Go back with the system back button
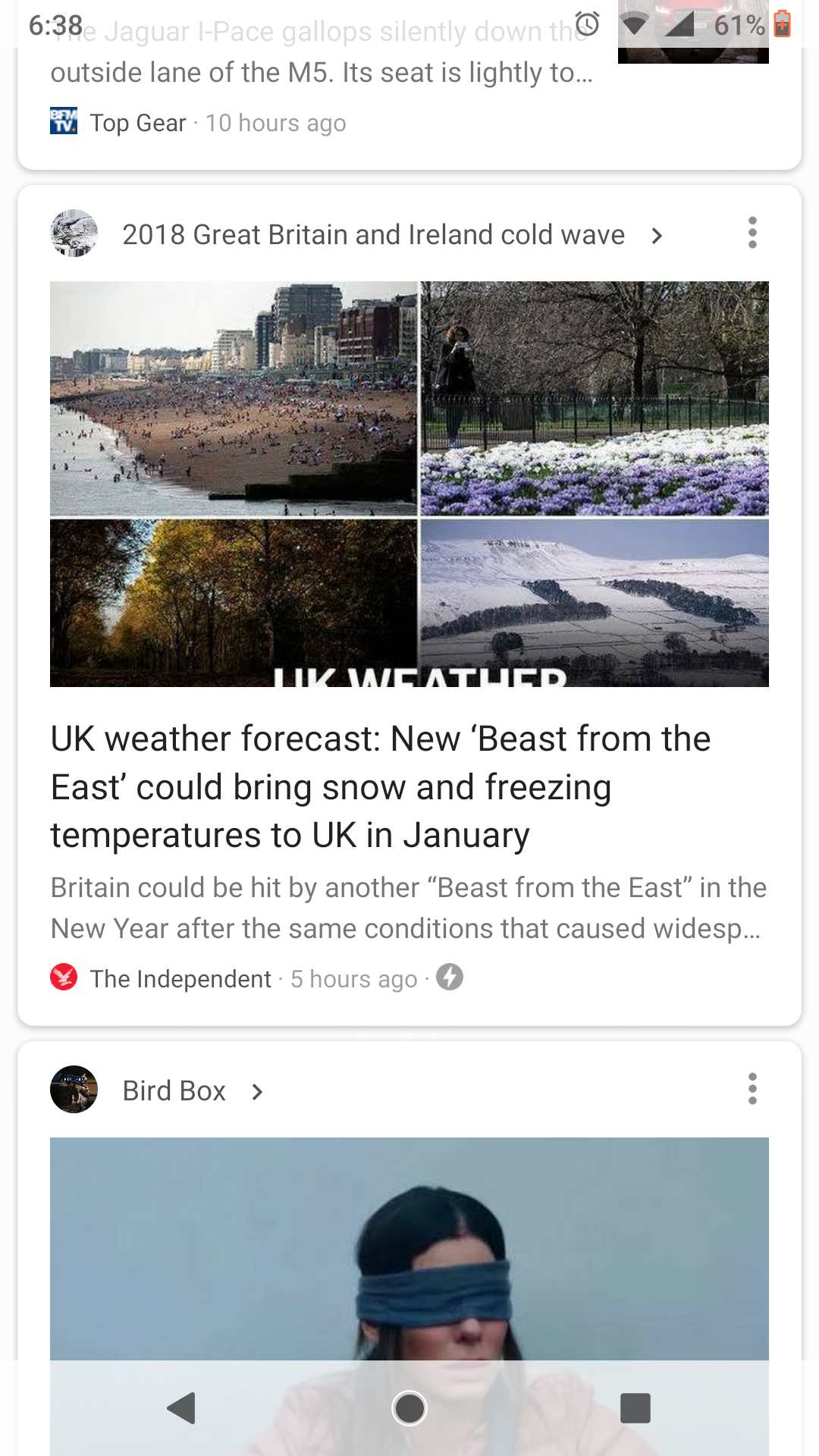The width and height of the screenshot is (819, 1456). click(182, 1408)
